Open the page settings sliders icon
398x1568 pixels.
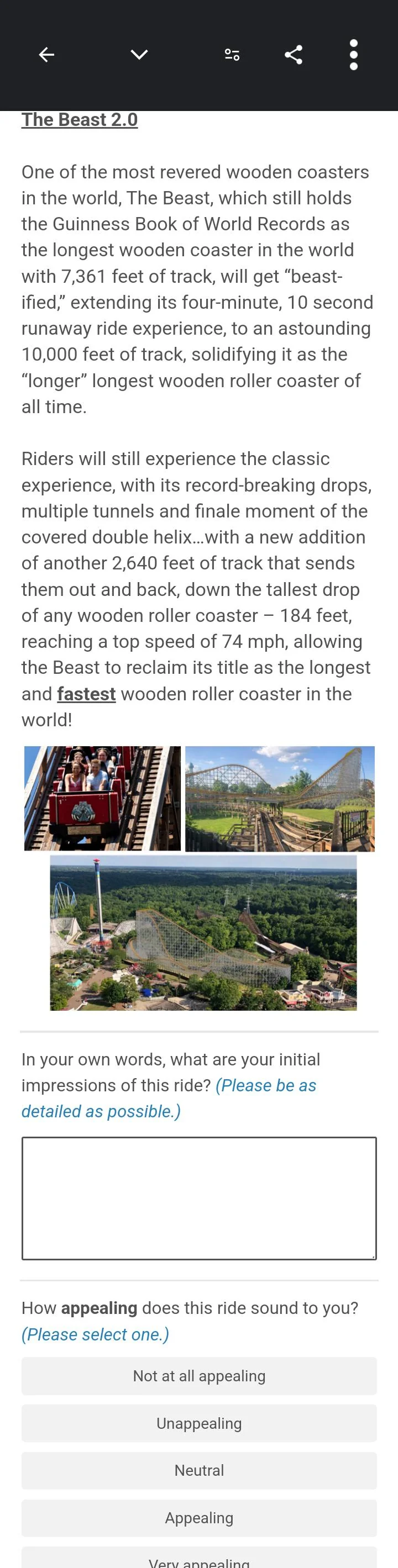point(232,55)
